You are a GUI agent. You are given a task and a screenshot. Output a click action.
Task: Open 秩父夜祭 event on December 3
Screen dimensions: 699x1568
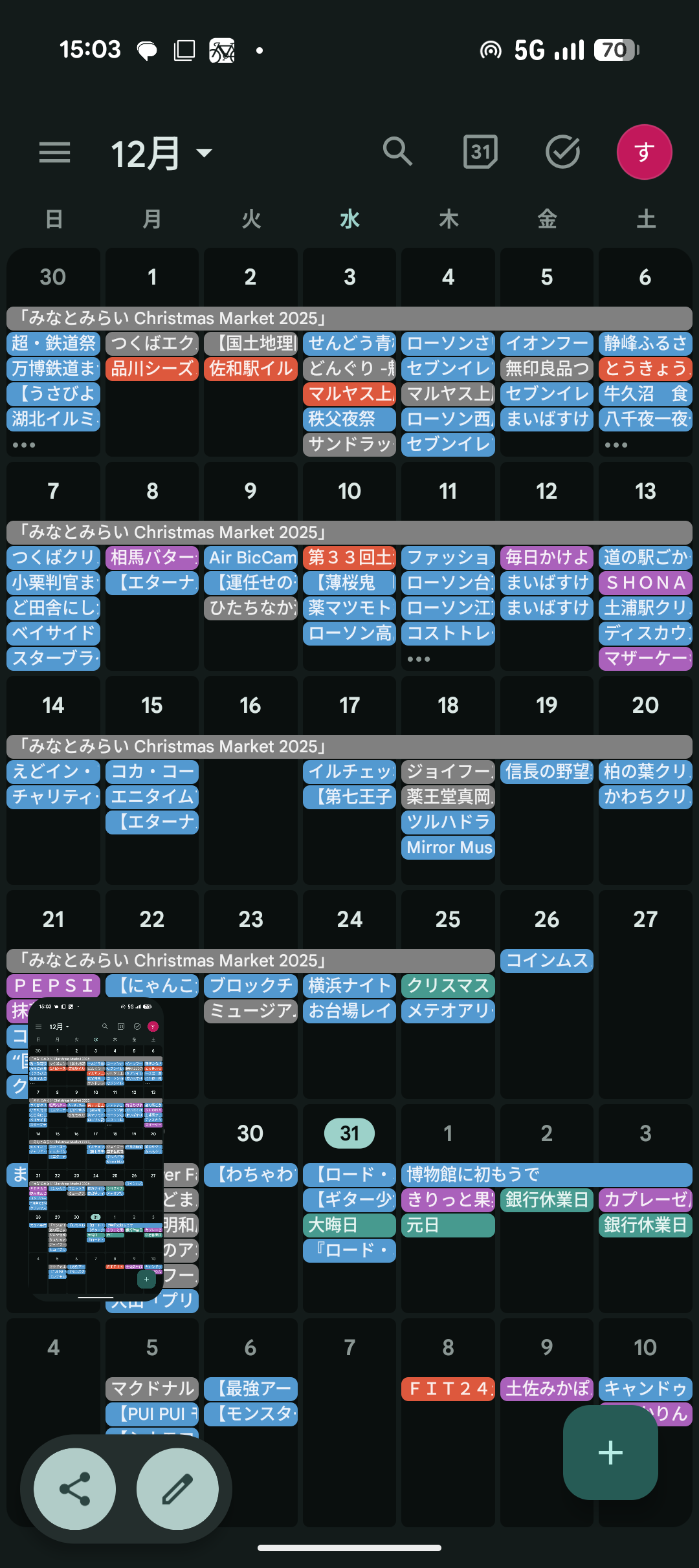tap(349, 419)
